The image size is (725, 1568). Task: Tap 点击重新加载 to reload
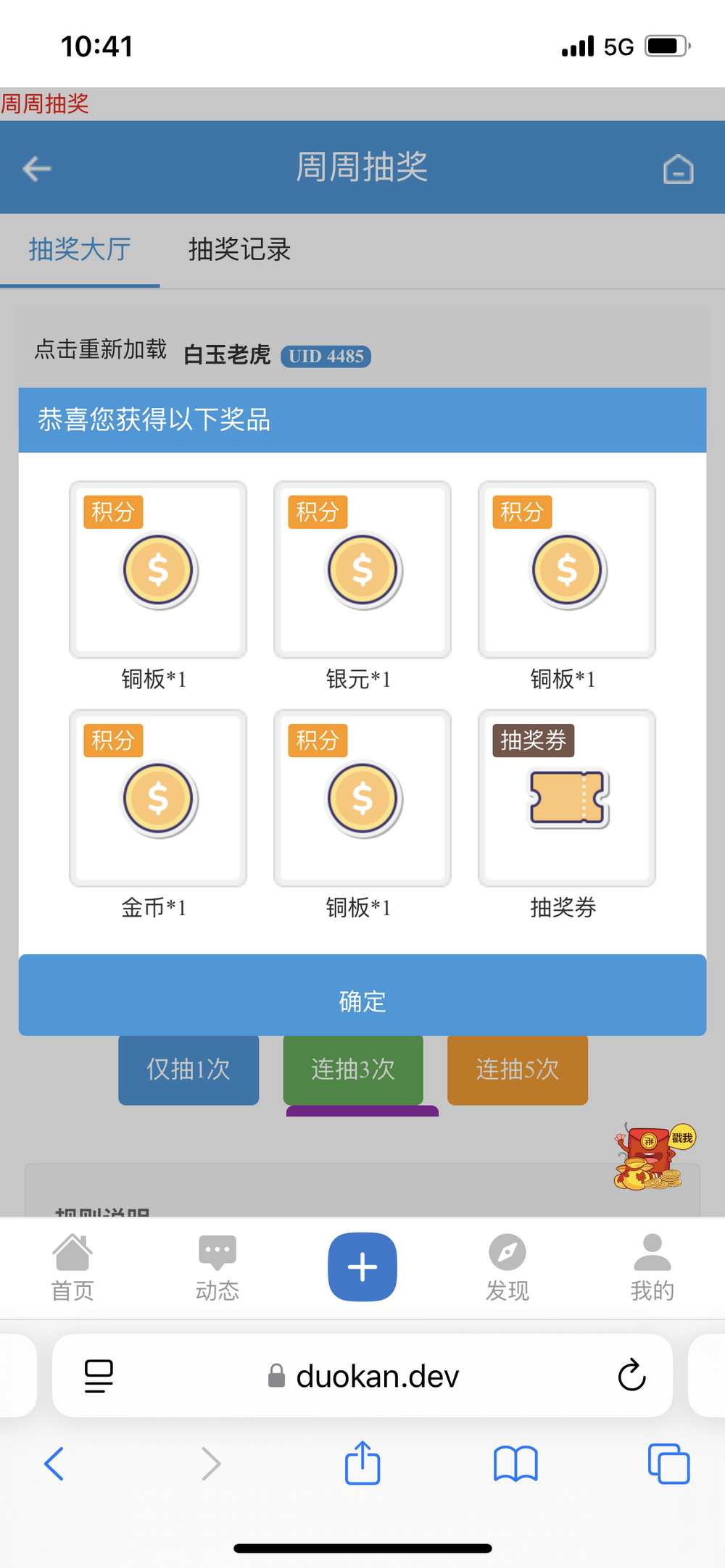[101, 350]
